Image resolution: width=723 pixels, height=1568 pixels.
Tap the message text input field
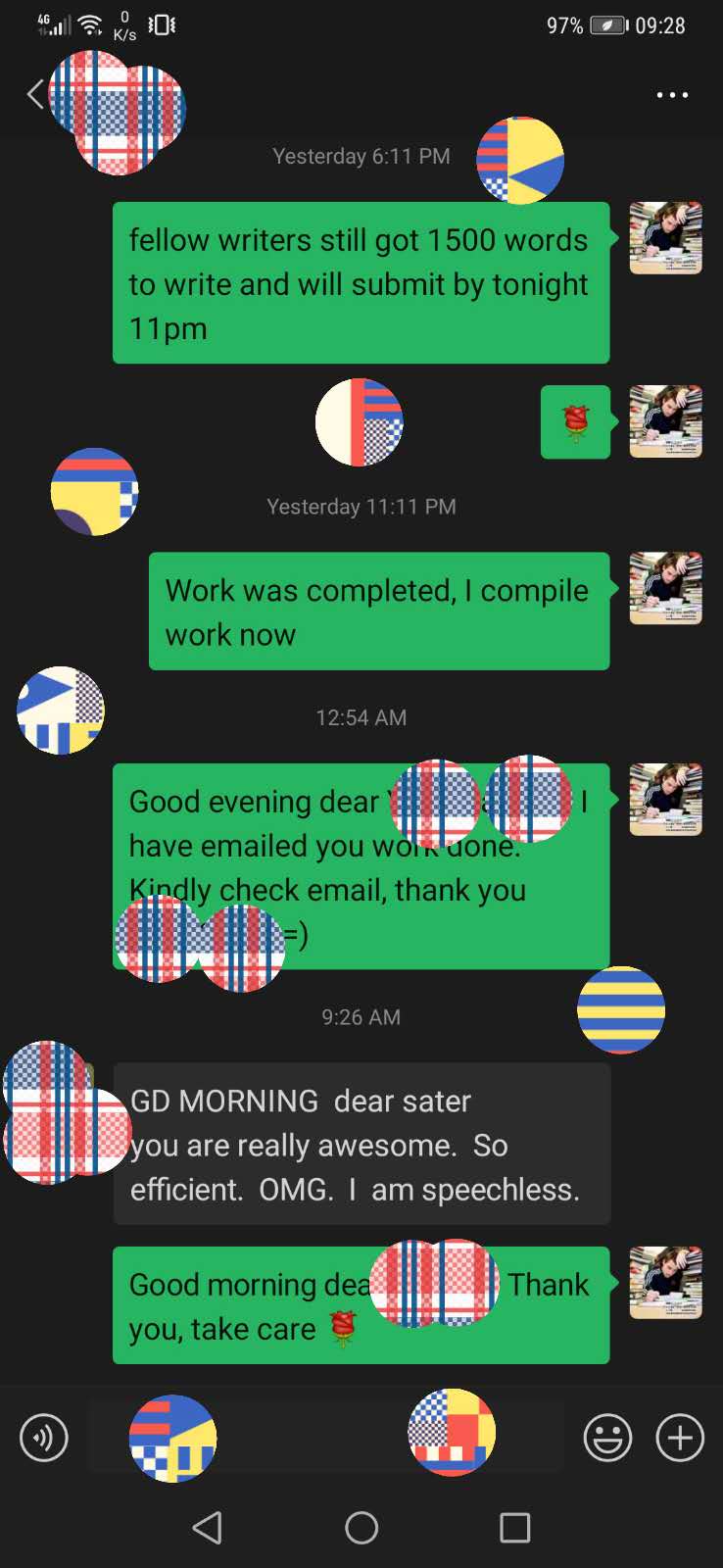[x=323, y=1438]
